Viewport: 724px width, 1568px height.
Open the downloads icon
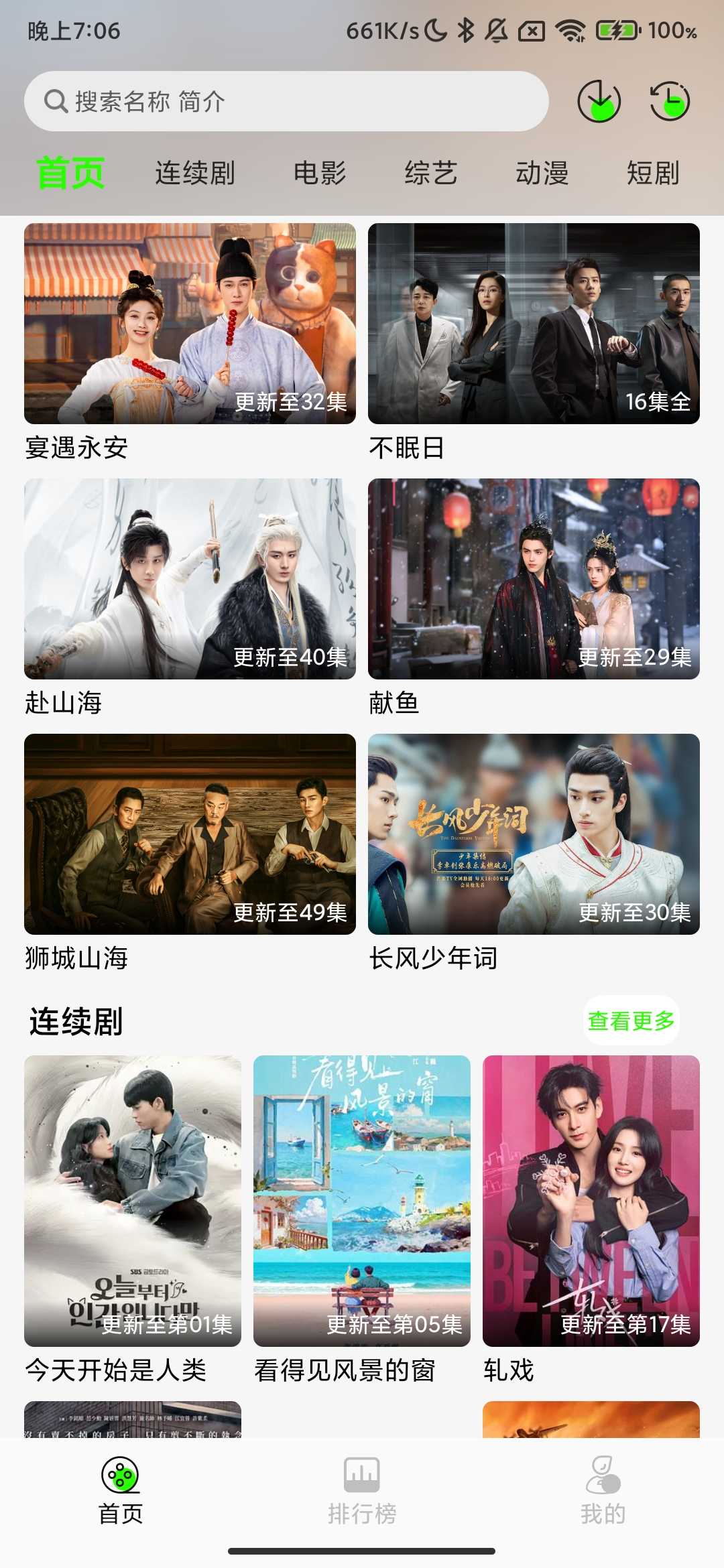click(599, 102)
